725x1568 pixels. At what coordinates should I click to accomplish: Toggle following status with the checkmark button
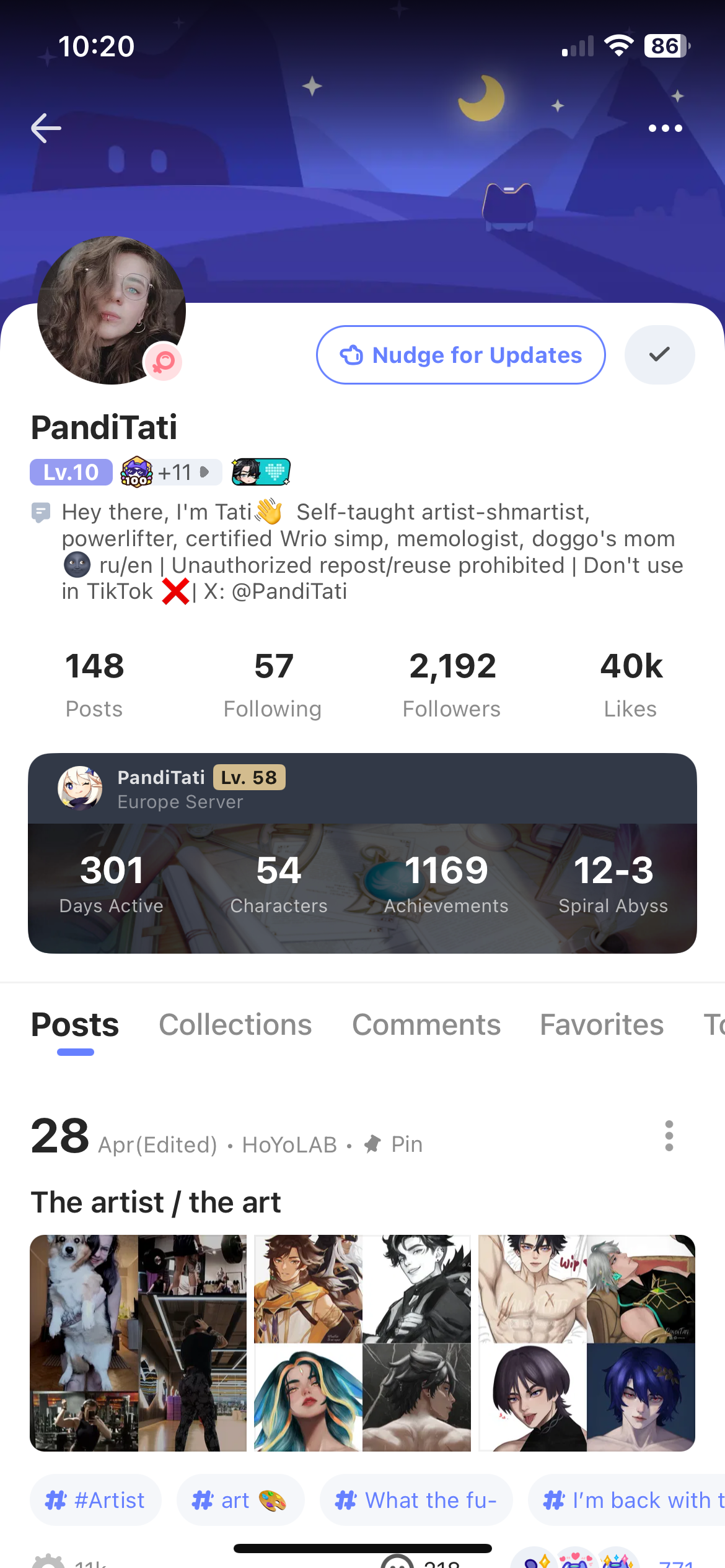[x=659, y=354]
